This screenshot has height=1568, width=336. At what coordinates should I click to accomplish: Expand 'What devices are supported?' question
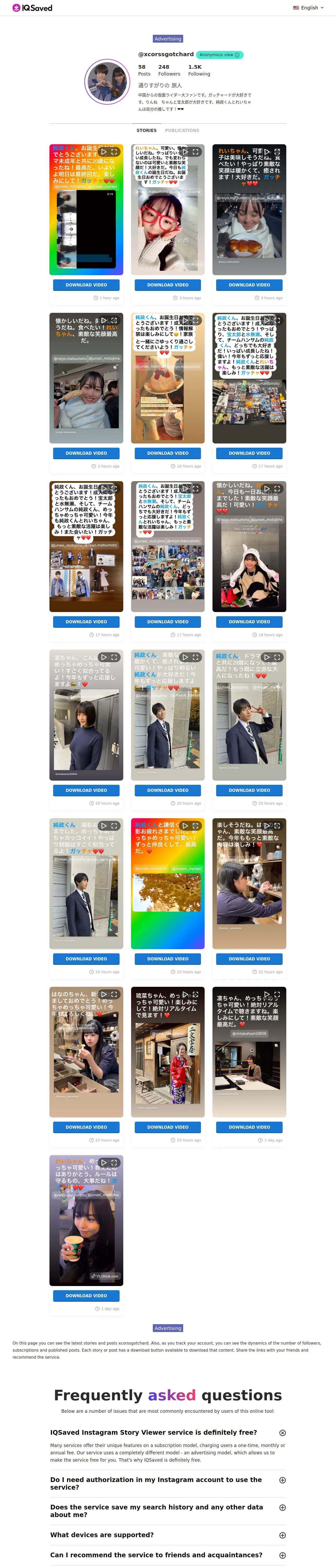point(282,1535)
